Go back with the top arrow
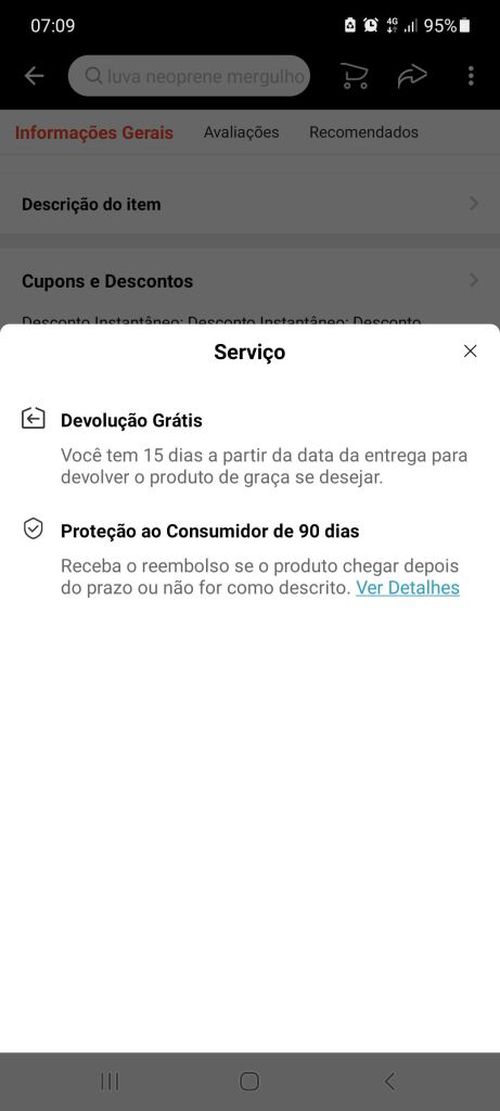The image size is (500, 1111). click(34, 76)
